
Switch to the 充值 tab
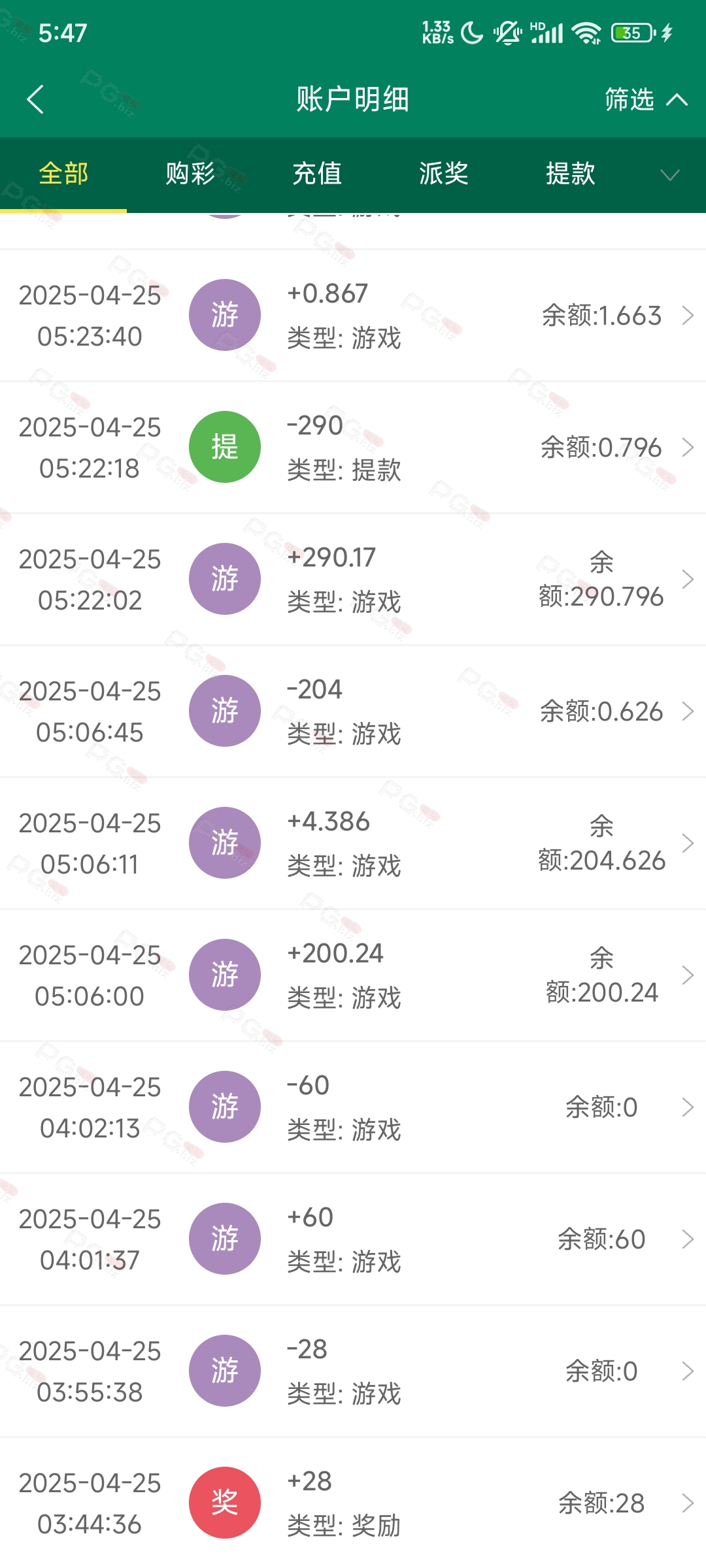tap(317, 174)
